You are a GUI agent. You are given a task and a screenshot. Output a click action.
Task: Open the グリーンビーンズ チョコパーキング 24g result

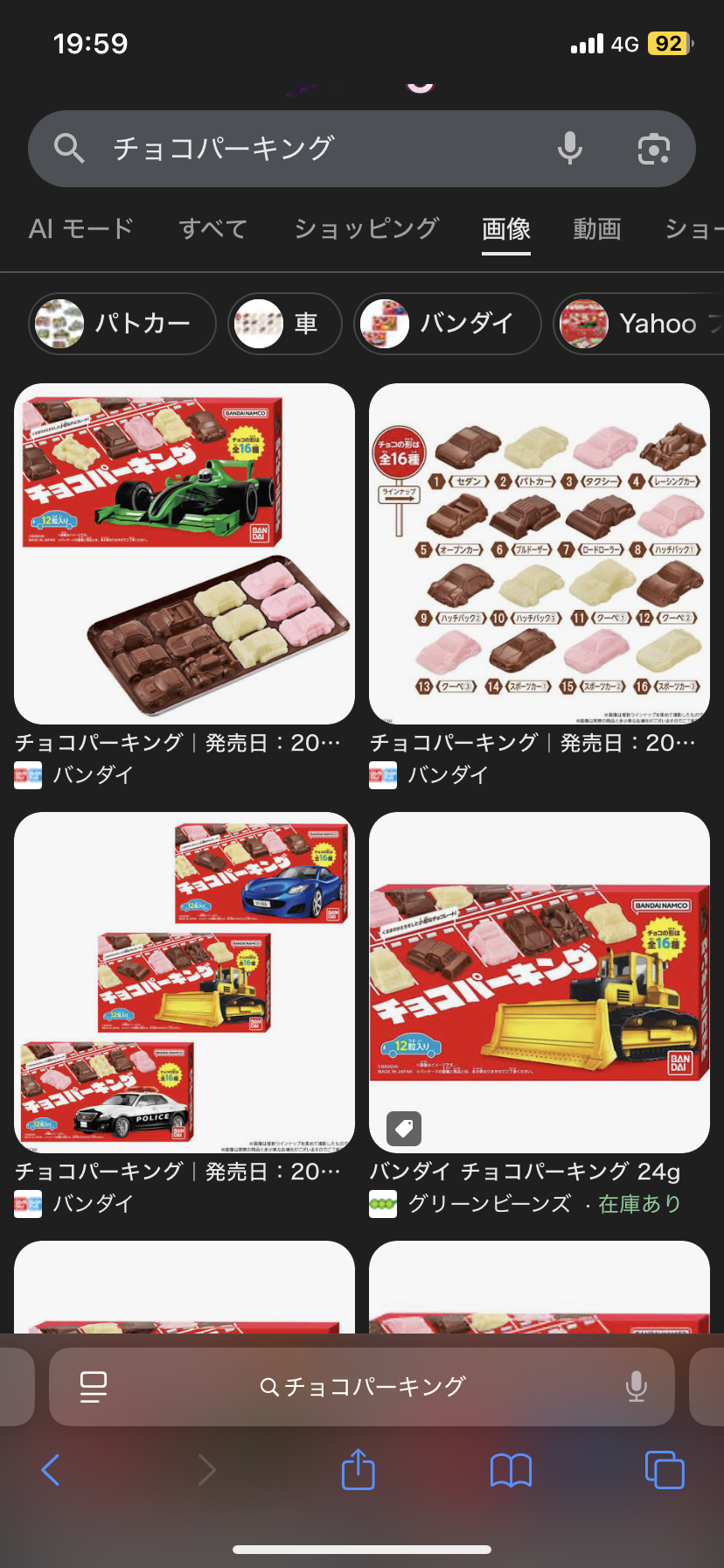tap(540, 982)
